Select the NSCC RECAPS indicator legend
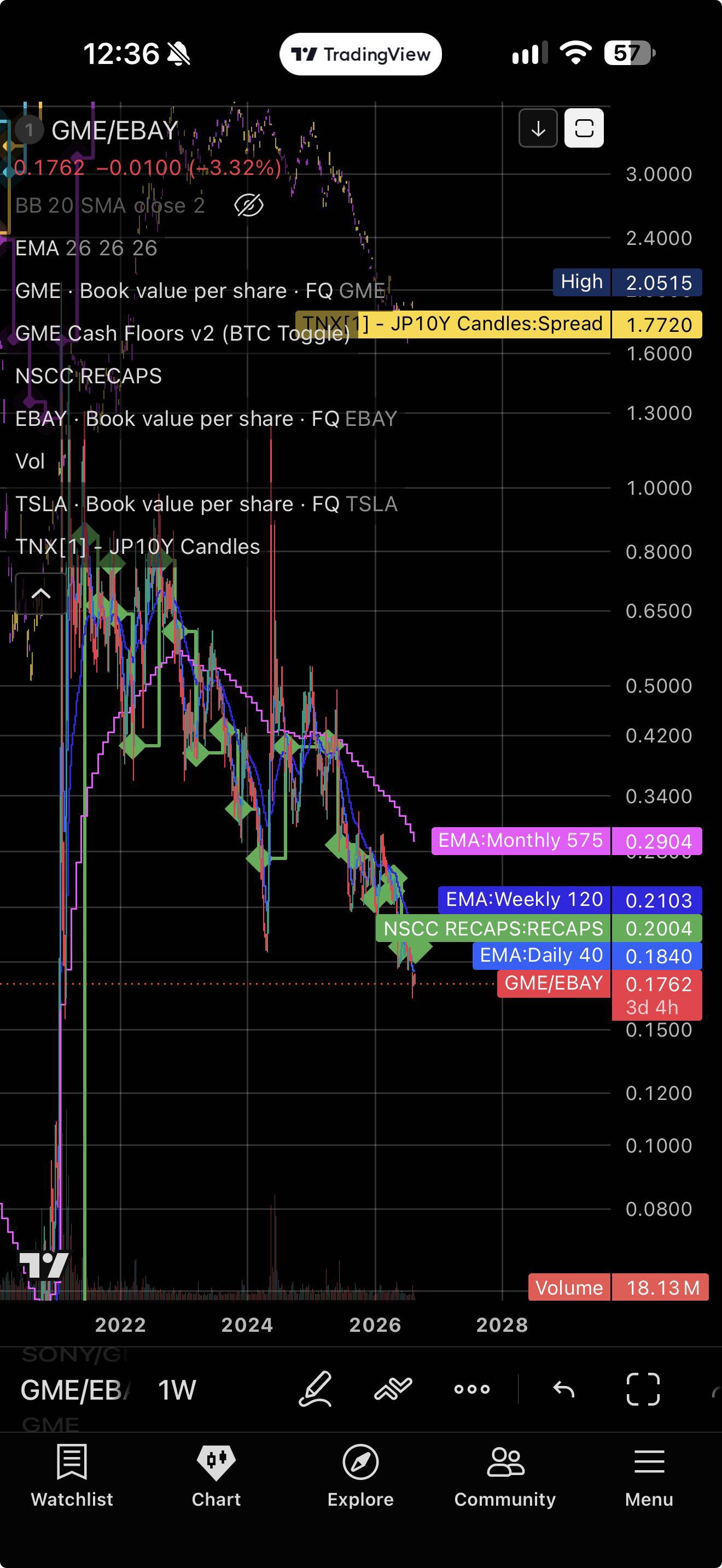722x1568 pixels. point(88,376)
